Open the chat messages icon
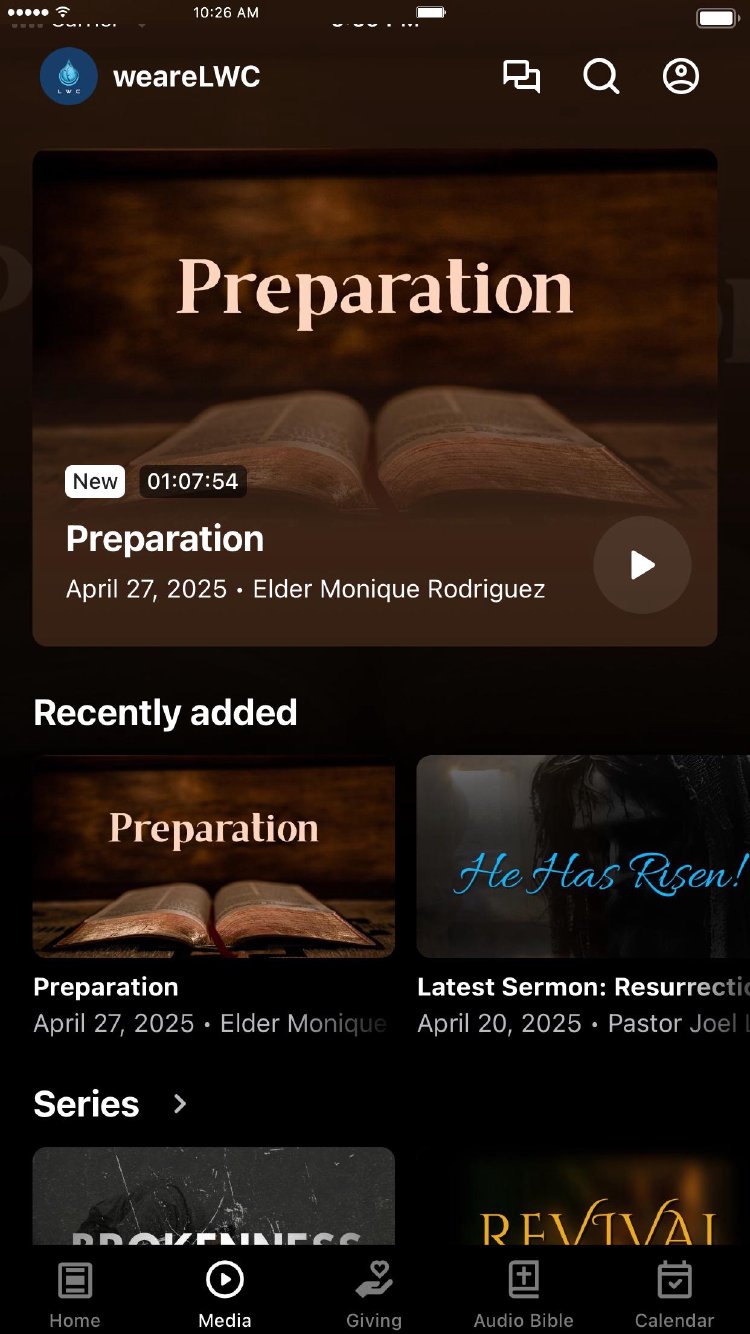 tap(521, 77)
